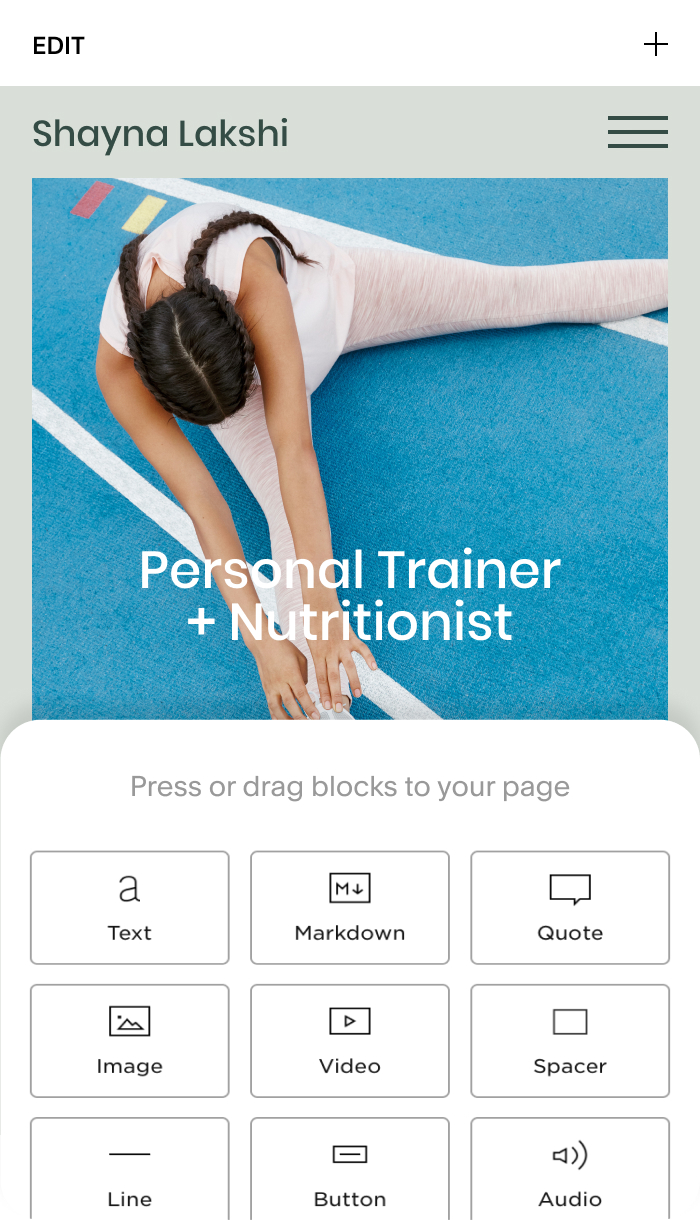Image resolution: width=700 pixels, height=1220 pixels.
Task: Insert a Spacer block
Action: 570,1040
